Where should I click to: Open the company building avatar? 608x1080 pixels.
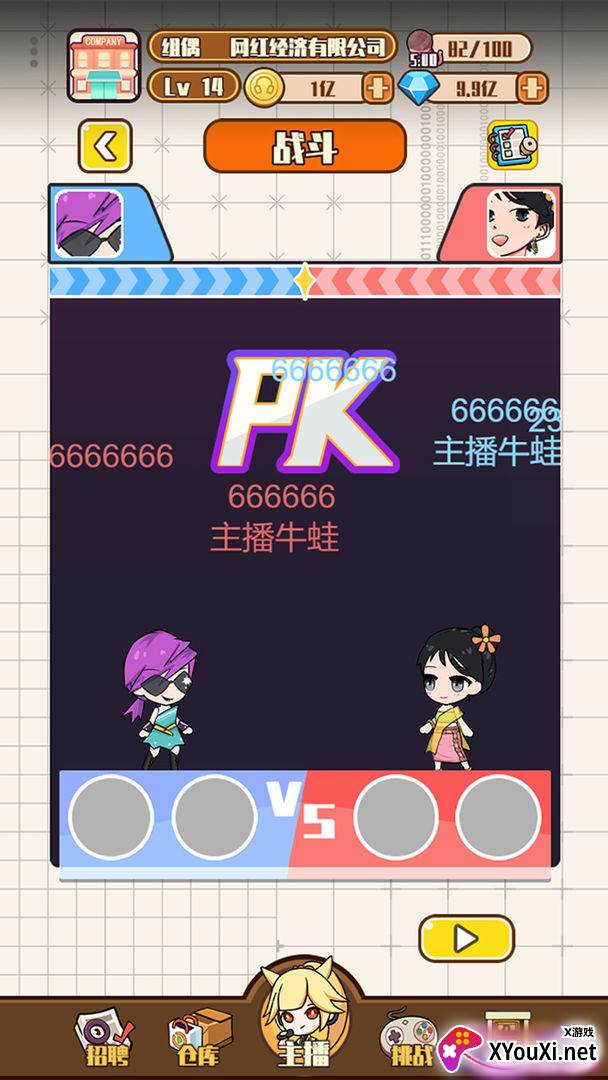click(104, 66)
